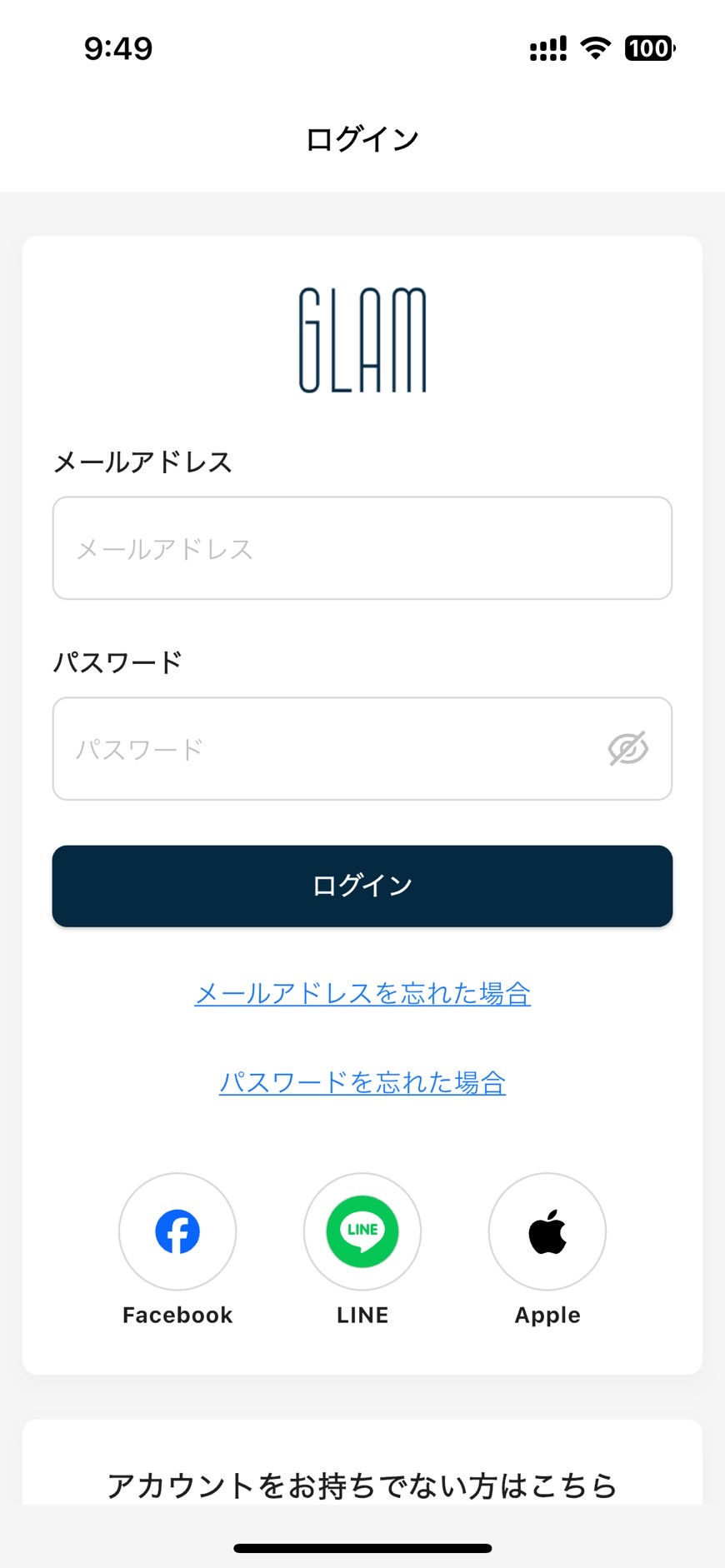
Task: Tap the clock showing 9:49
Action: [x=118, y=48]
